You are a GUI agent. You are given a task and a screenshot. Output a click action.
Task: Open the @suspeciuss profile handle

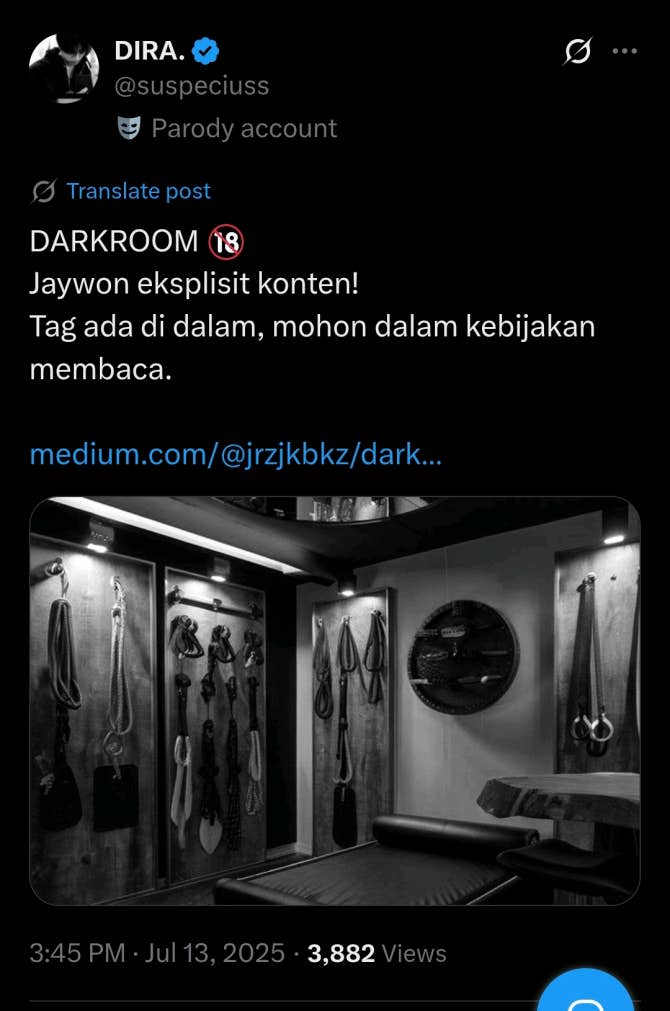coord(192,86)
